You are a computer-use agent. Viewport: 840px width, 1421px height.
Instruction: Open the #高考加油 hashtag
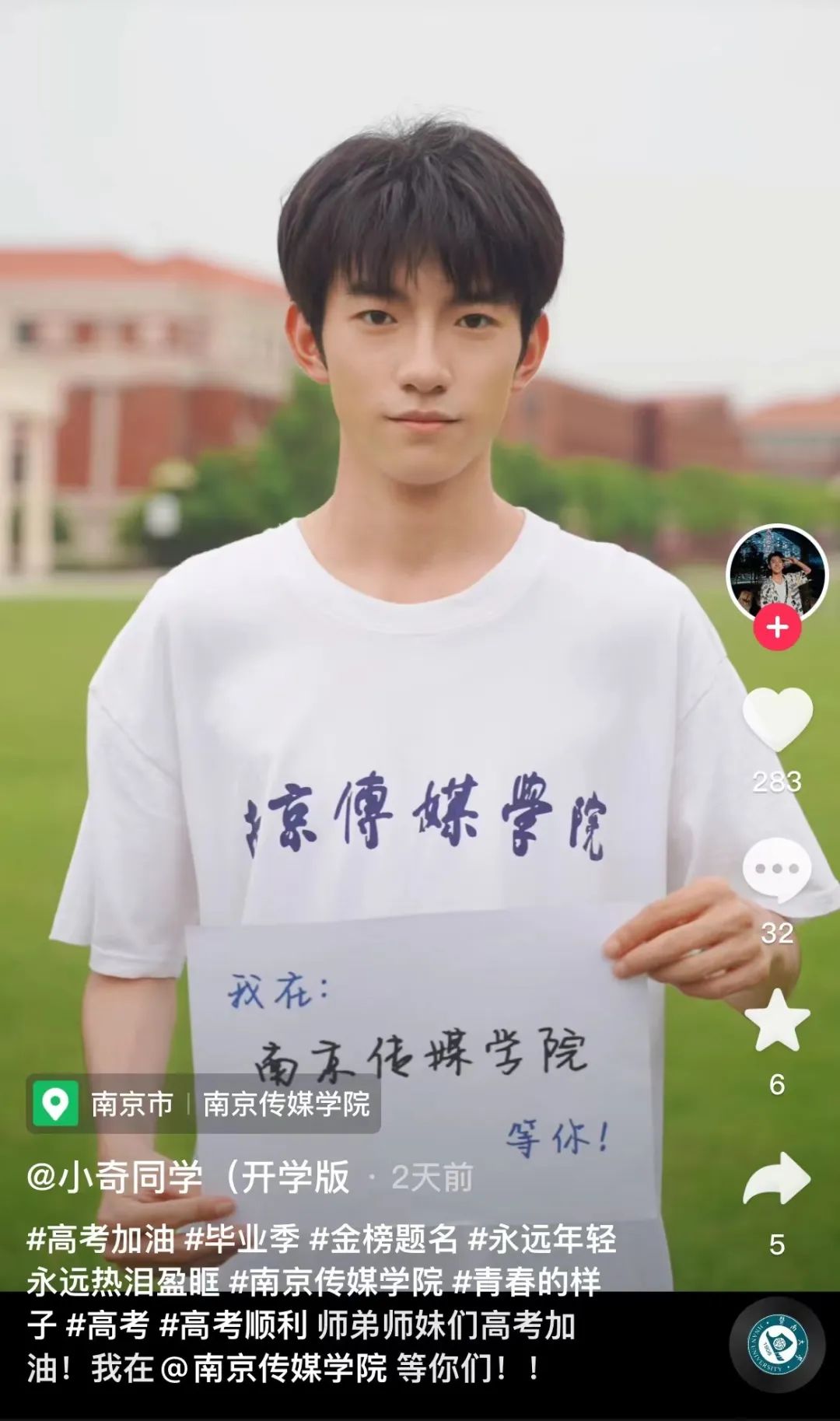[x=100, y=1239]
